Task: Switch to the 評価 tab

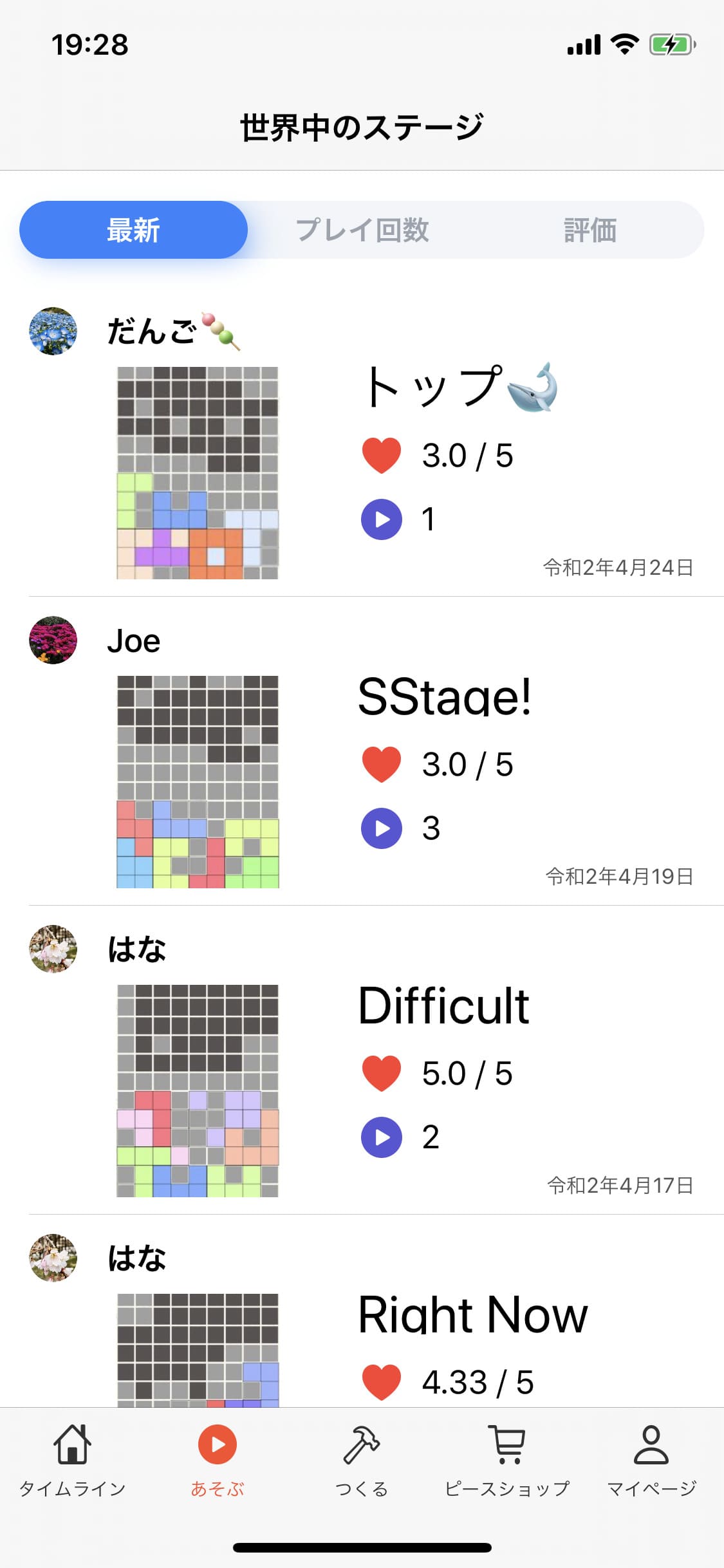Action: [x=589, y=230]
